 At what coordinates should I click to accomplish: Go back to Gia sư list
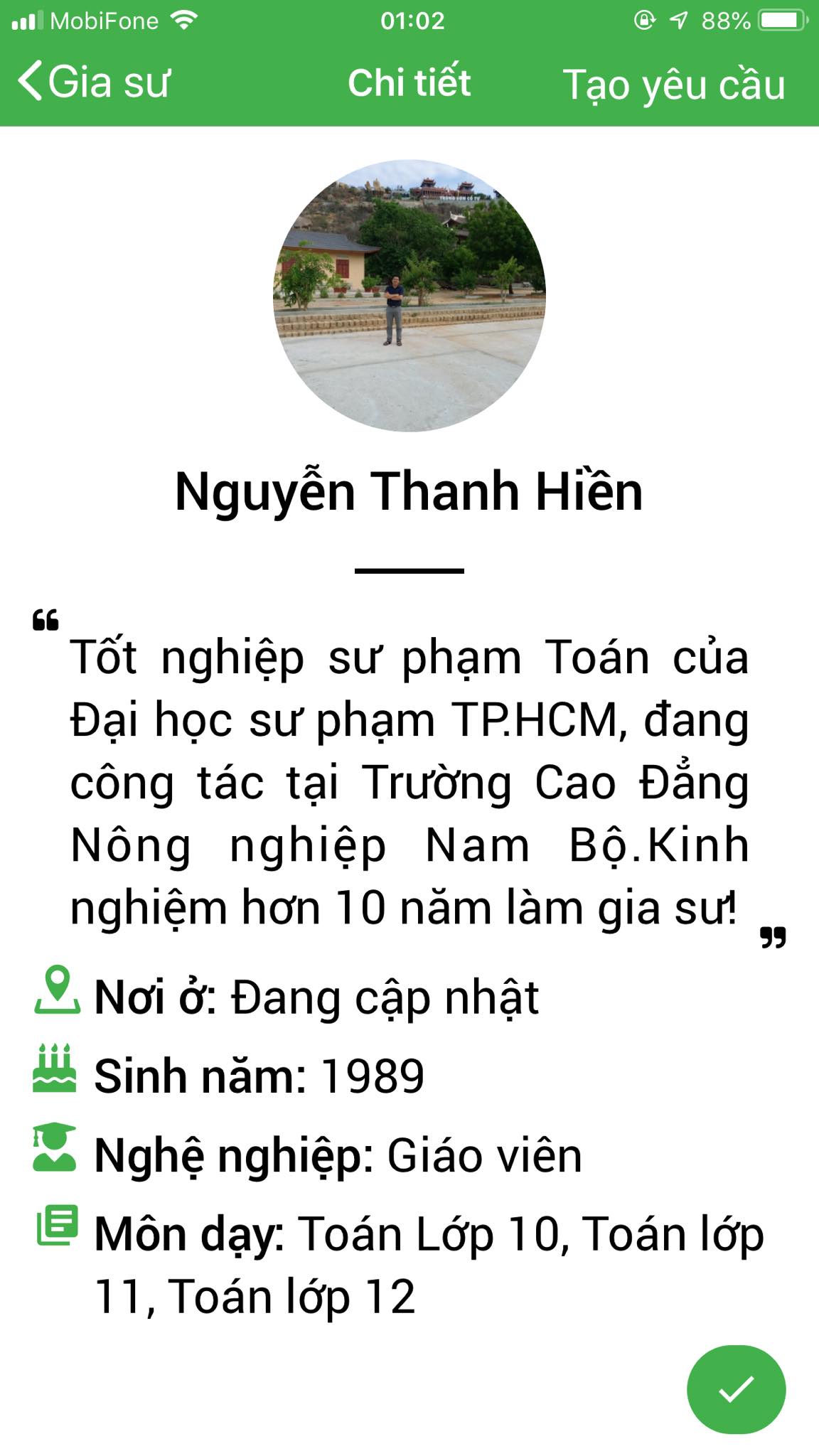tap(92, 82)
